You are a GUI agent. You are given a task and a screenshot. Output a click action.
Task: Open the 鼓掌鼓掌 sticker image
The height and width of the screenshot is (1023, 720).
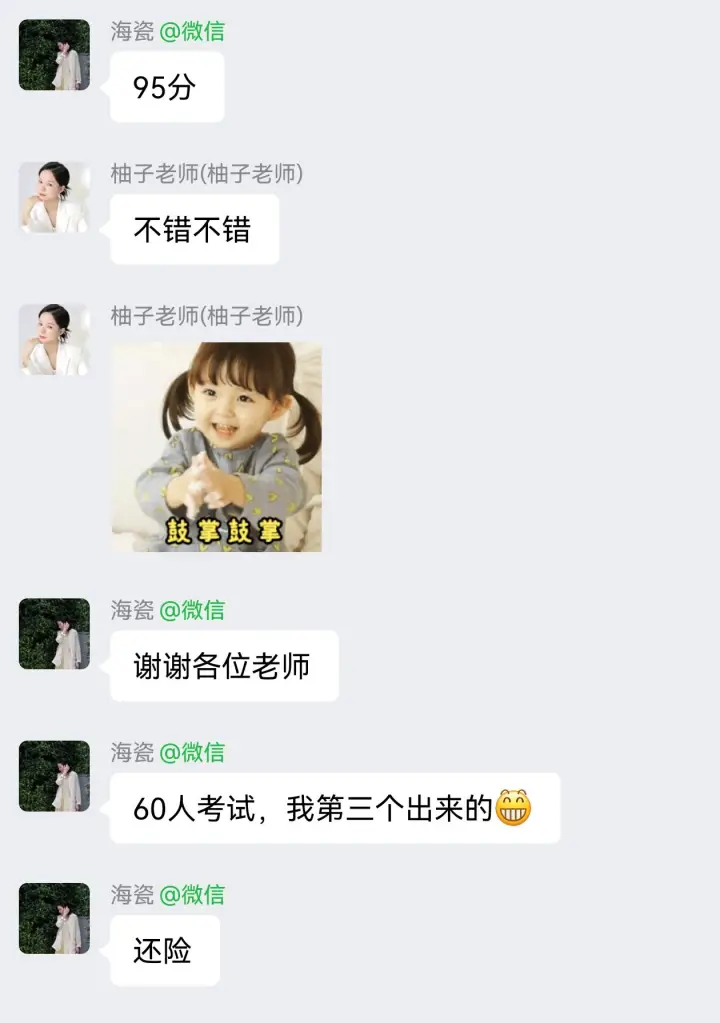pyautogui.click(x=216, y=446)
